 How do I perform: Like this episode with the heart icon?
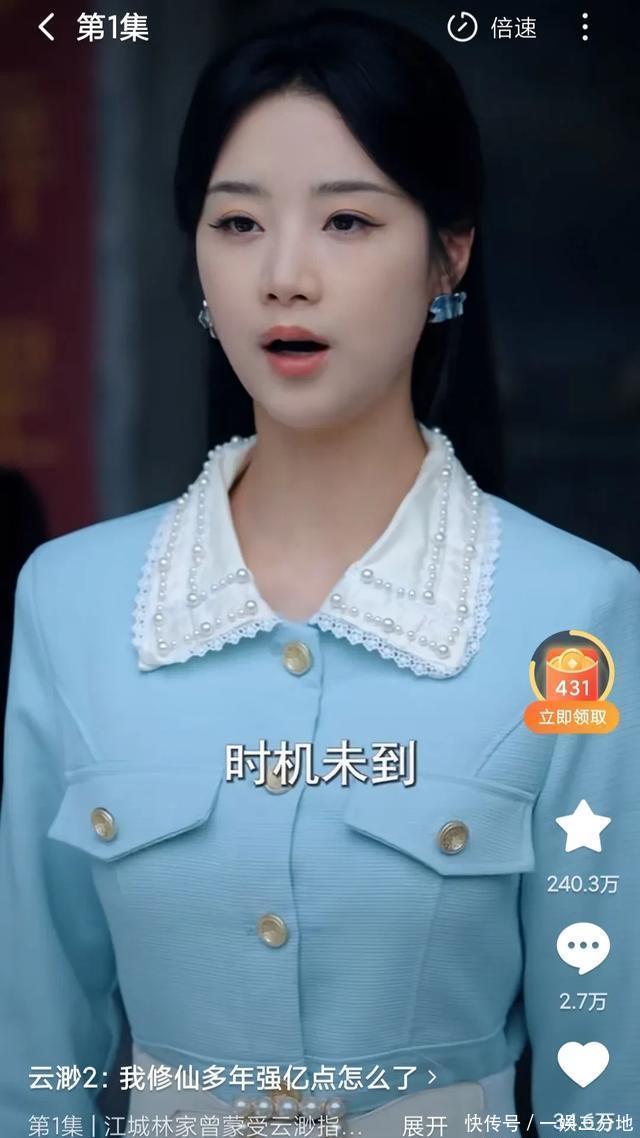click(x=582, y=1066)
